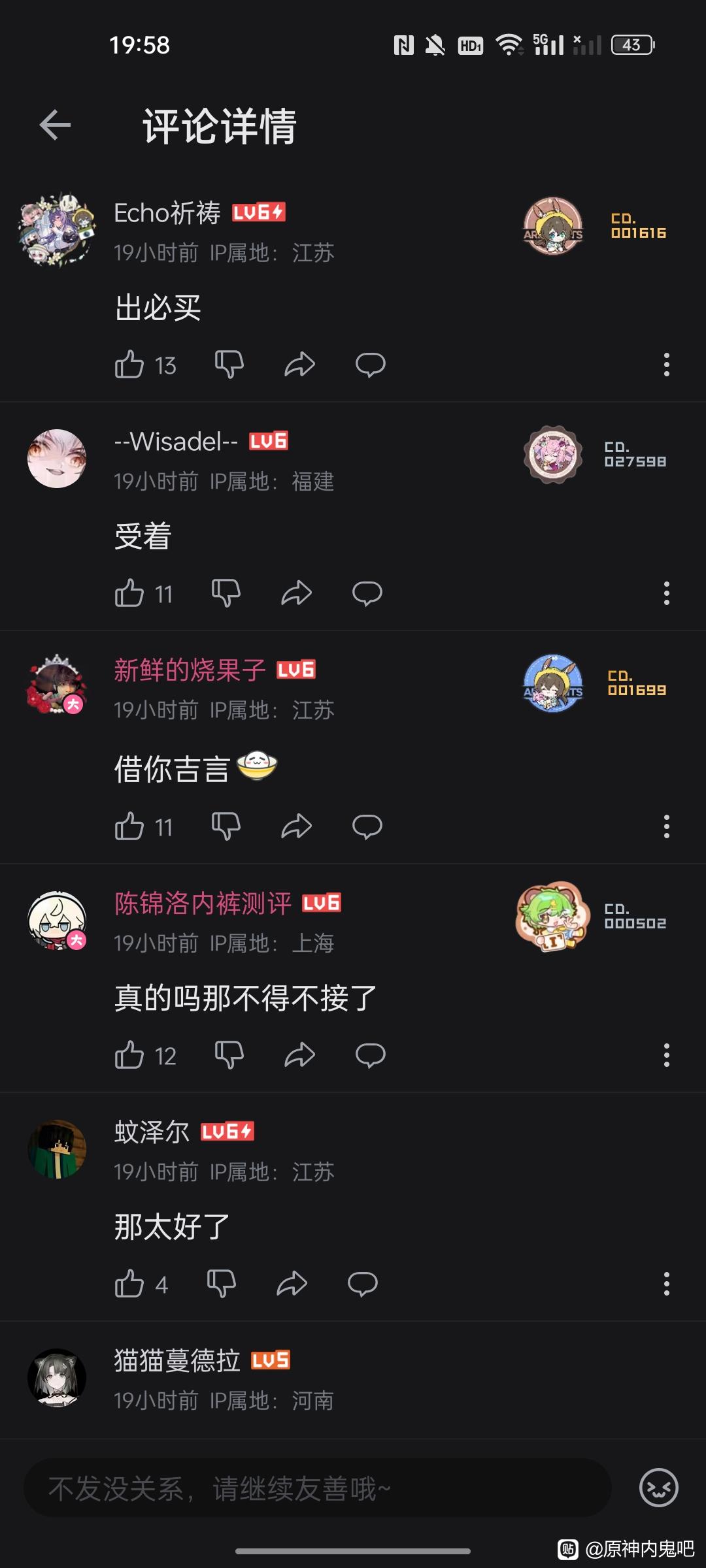Reply to --Wisadel--'s comment
The width and height of the screenshot is (706, 1568).
pos(367,593)
